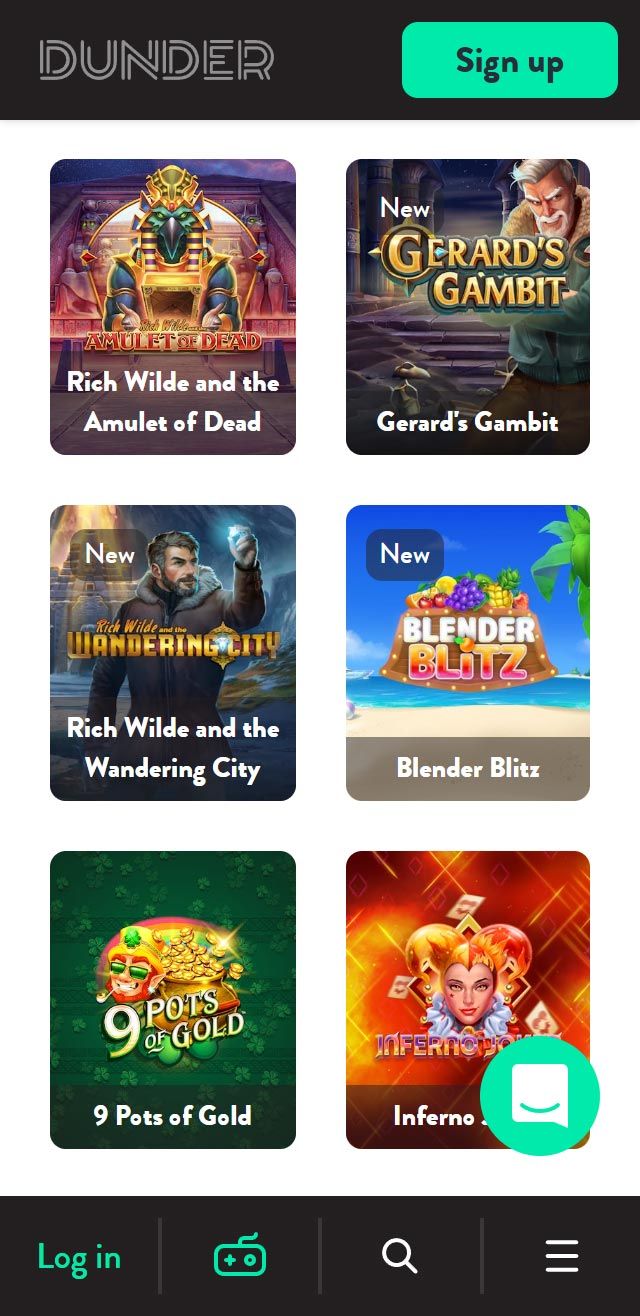Image resolution: width=640 pixels, height=1316 pixels.
Task: Open search from the bottom bar
Action: click(400, 1256)
